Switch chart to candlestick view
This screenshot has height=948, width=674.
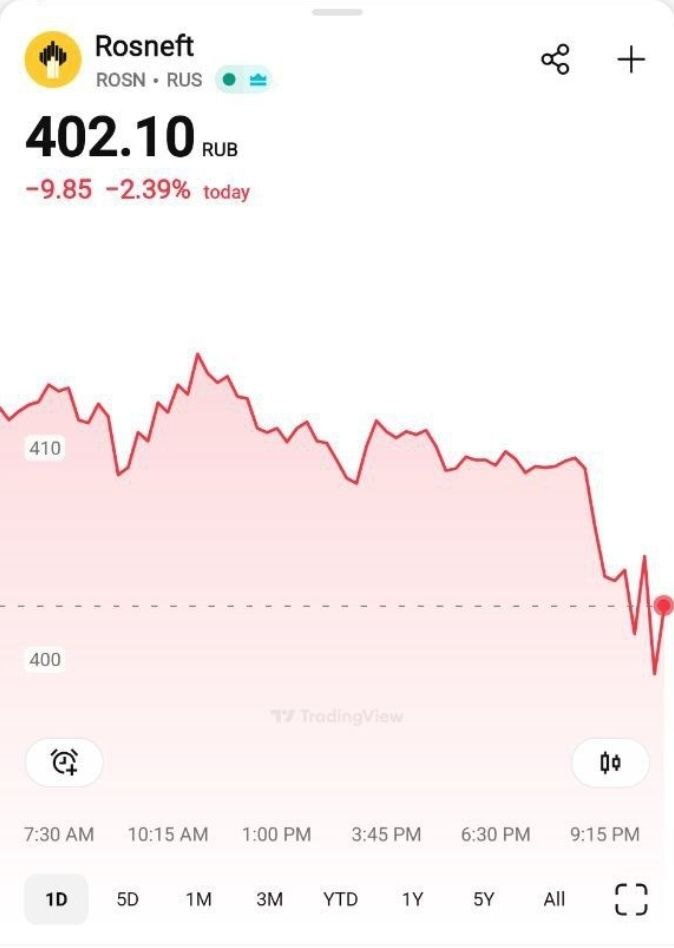[610, 764]
